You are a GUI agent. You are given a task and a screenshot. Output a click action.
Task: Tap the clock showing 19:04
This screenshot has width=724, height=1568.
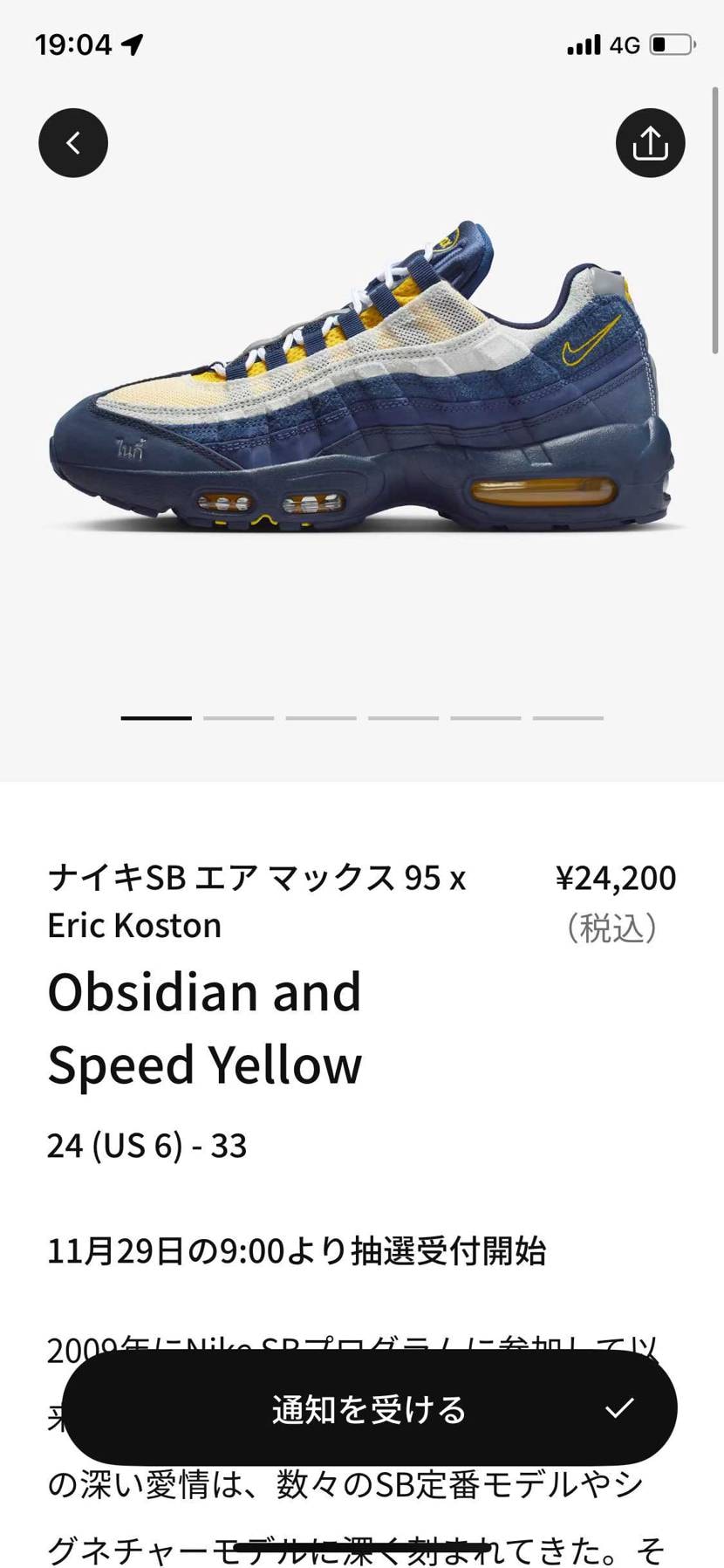(x=74, y=42)
